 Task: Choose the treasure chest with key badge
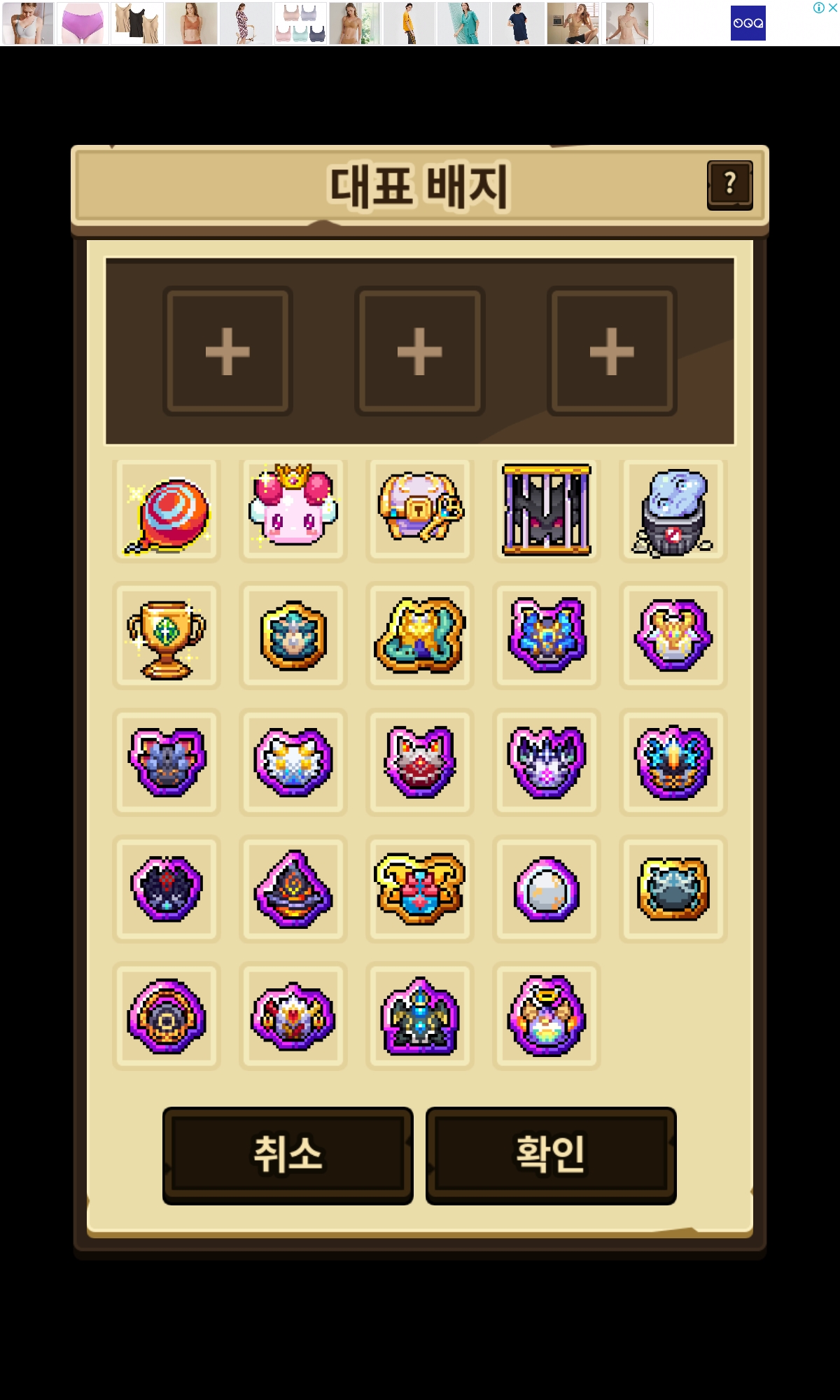click(x=420, y=510)
